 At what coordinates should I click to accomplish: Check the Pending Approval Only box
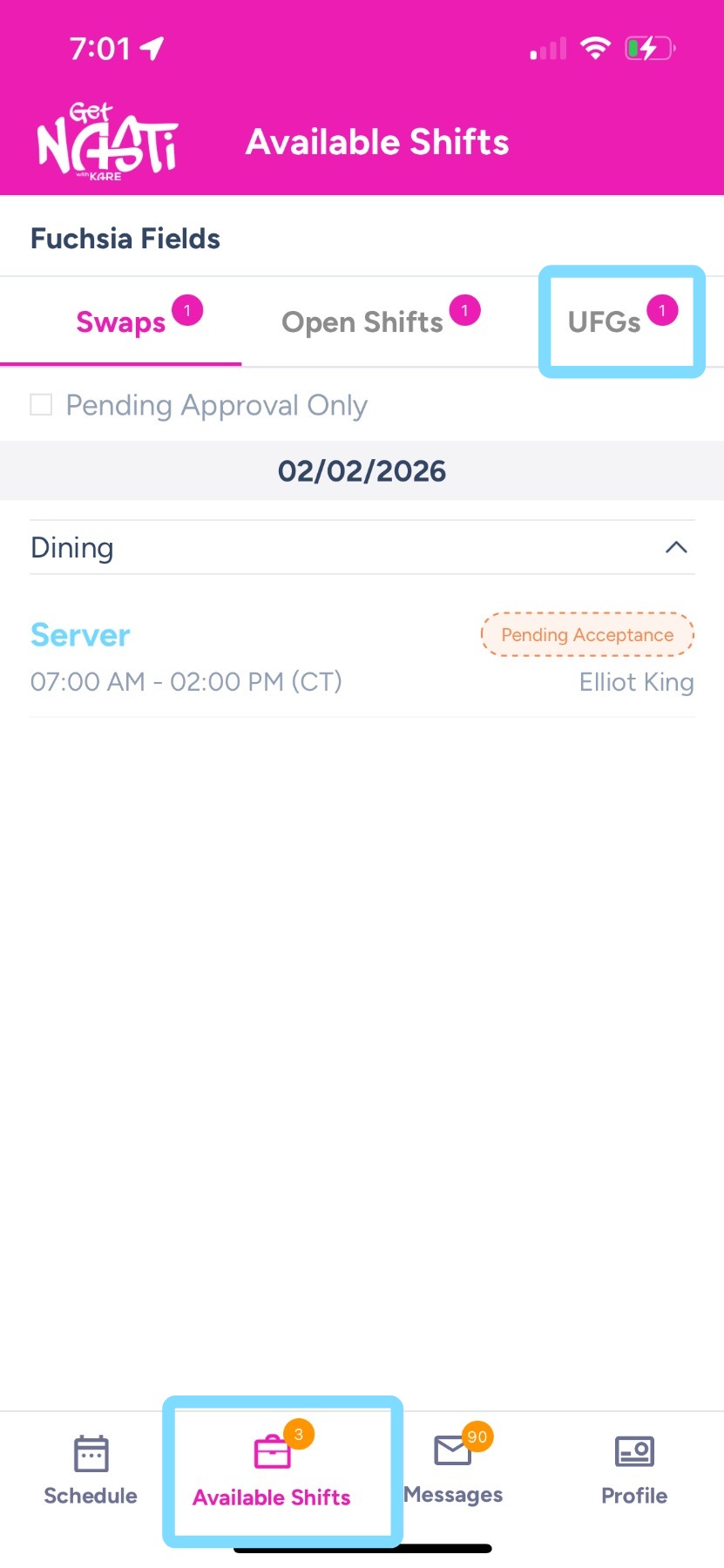coord(41,404)
